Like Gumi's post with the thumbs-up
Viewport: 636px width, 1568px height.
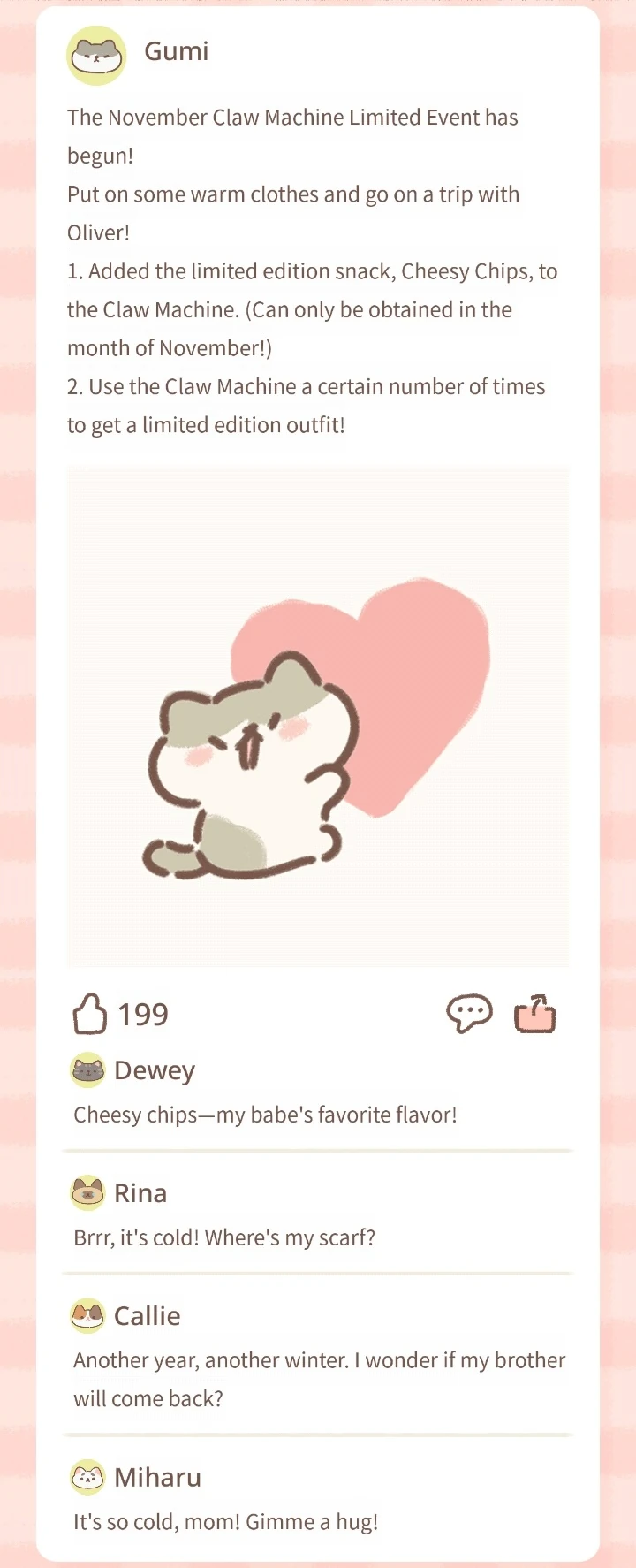click(89, 1014)
